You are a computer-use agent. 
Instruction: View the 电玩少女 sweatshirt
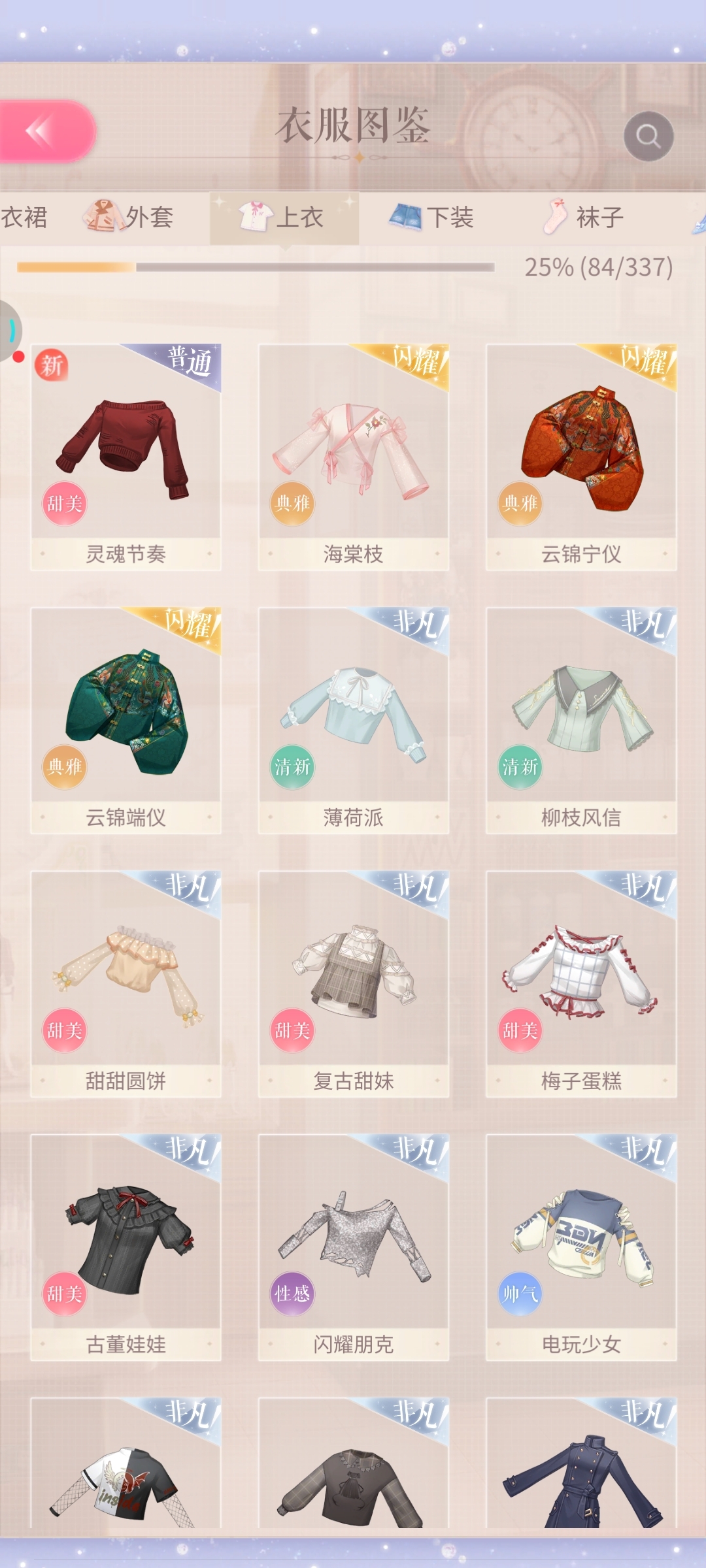click(x=581, y=1247)
